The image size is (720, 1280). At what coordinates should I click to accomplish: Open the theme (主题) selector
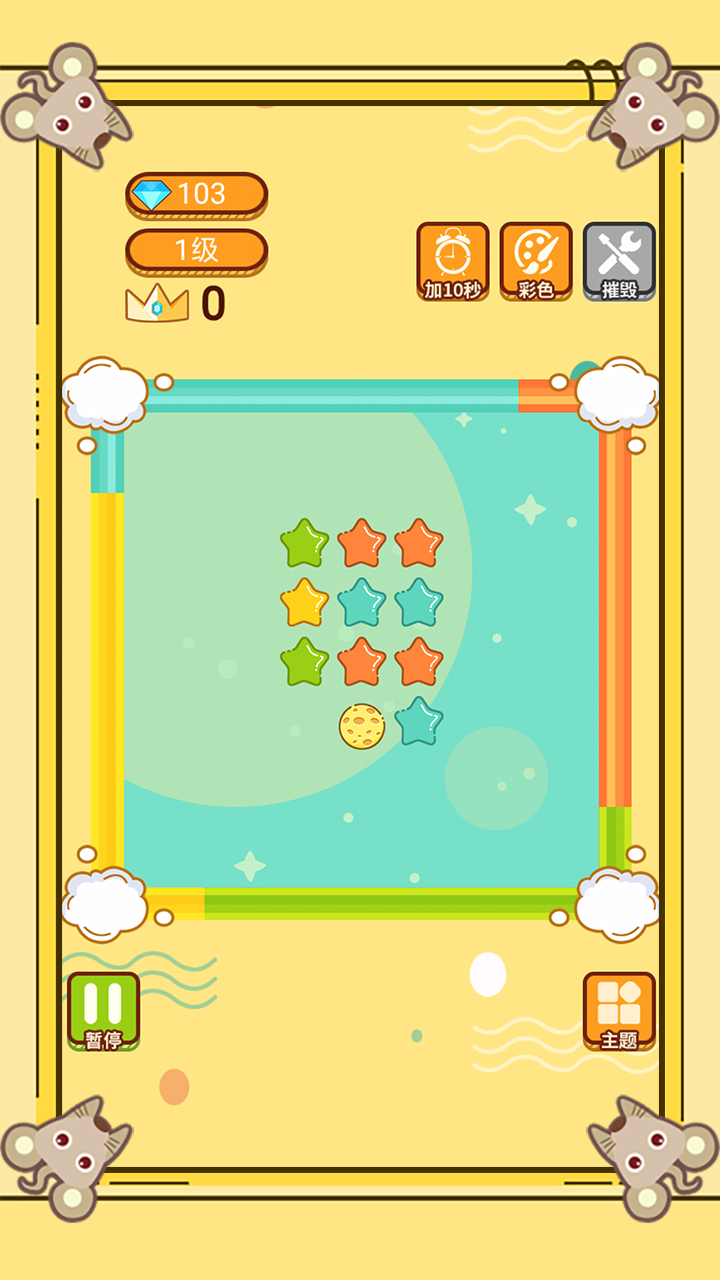tap(619, 1010)
